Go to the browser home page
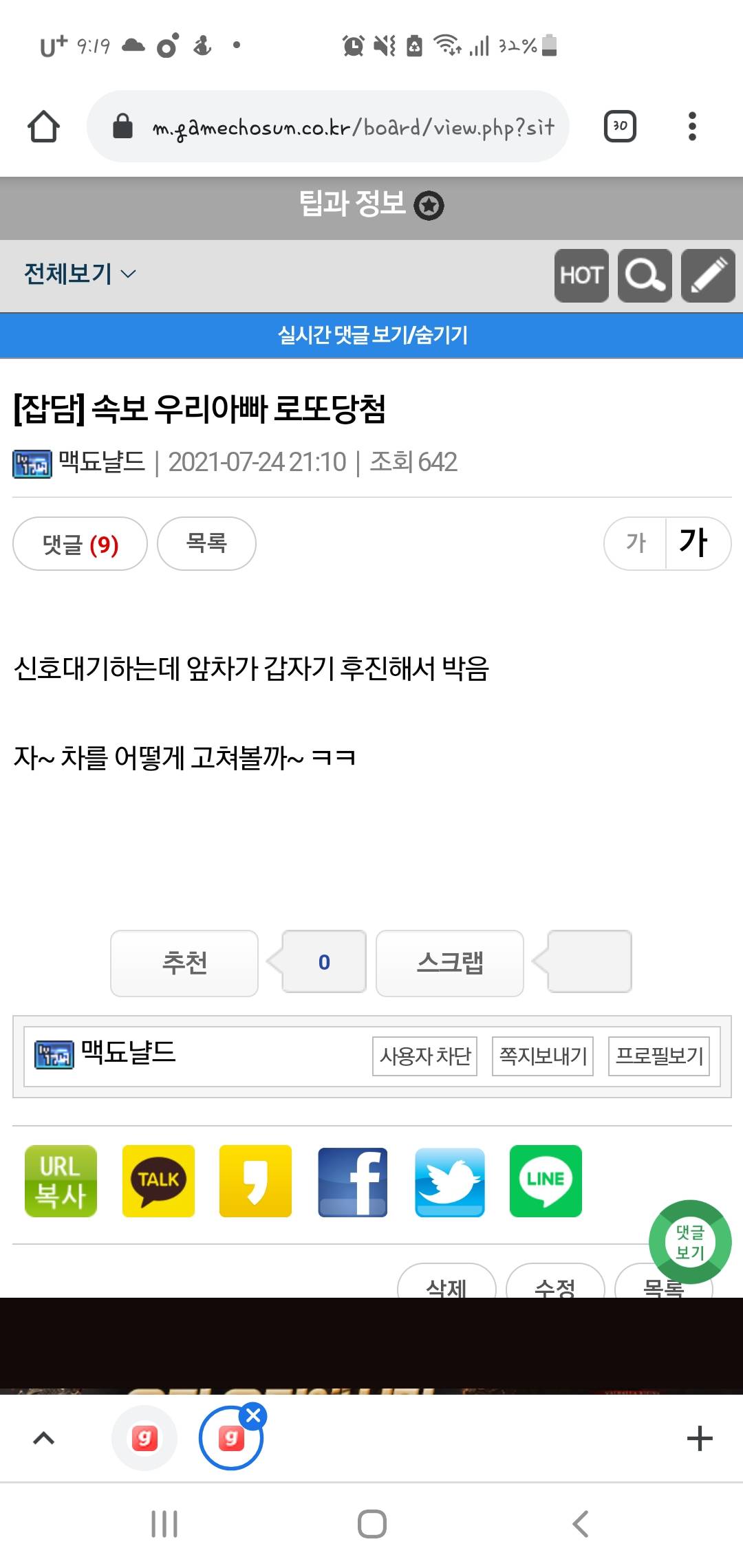The height and width of the screenshot is (1568, 743). point(43,127)
